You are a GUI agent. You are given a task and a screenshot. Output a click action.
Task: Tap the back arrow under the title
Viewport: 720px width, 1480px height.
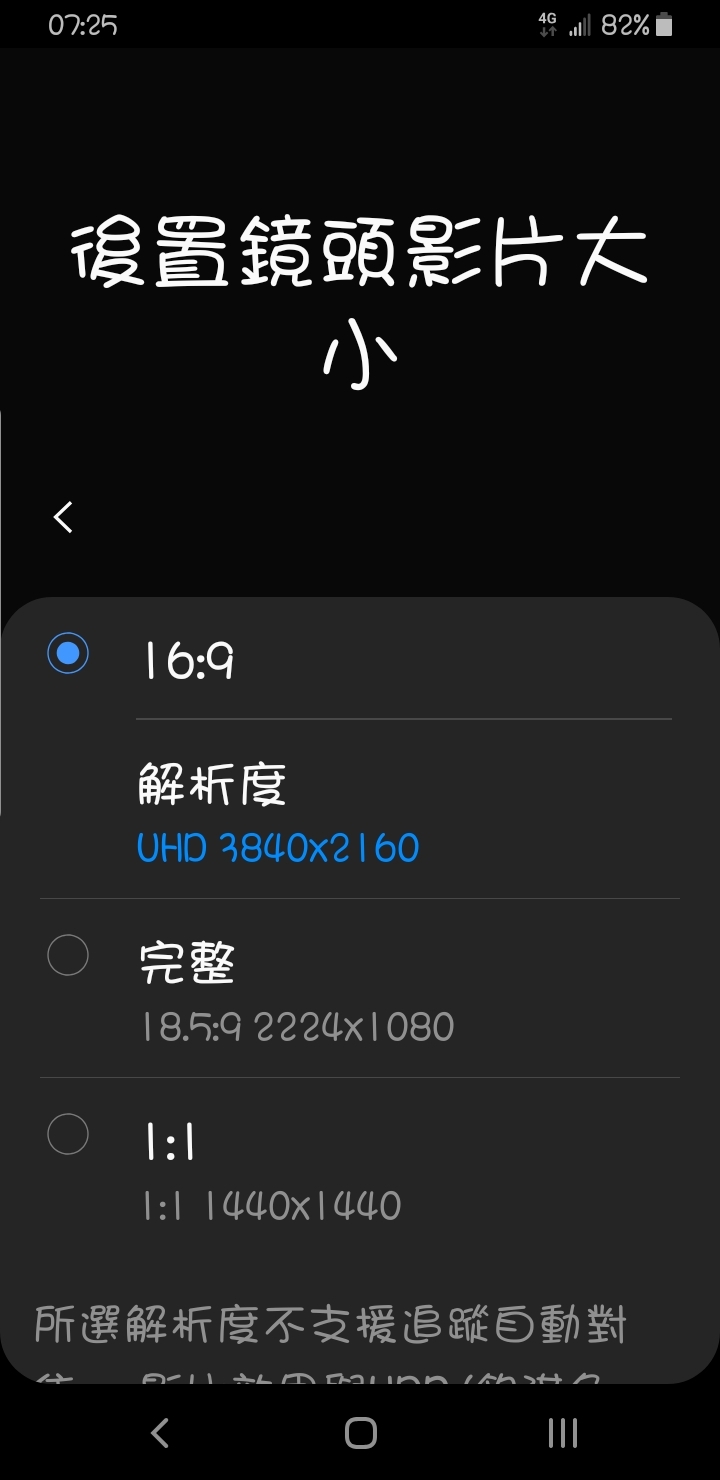point(64,517)
